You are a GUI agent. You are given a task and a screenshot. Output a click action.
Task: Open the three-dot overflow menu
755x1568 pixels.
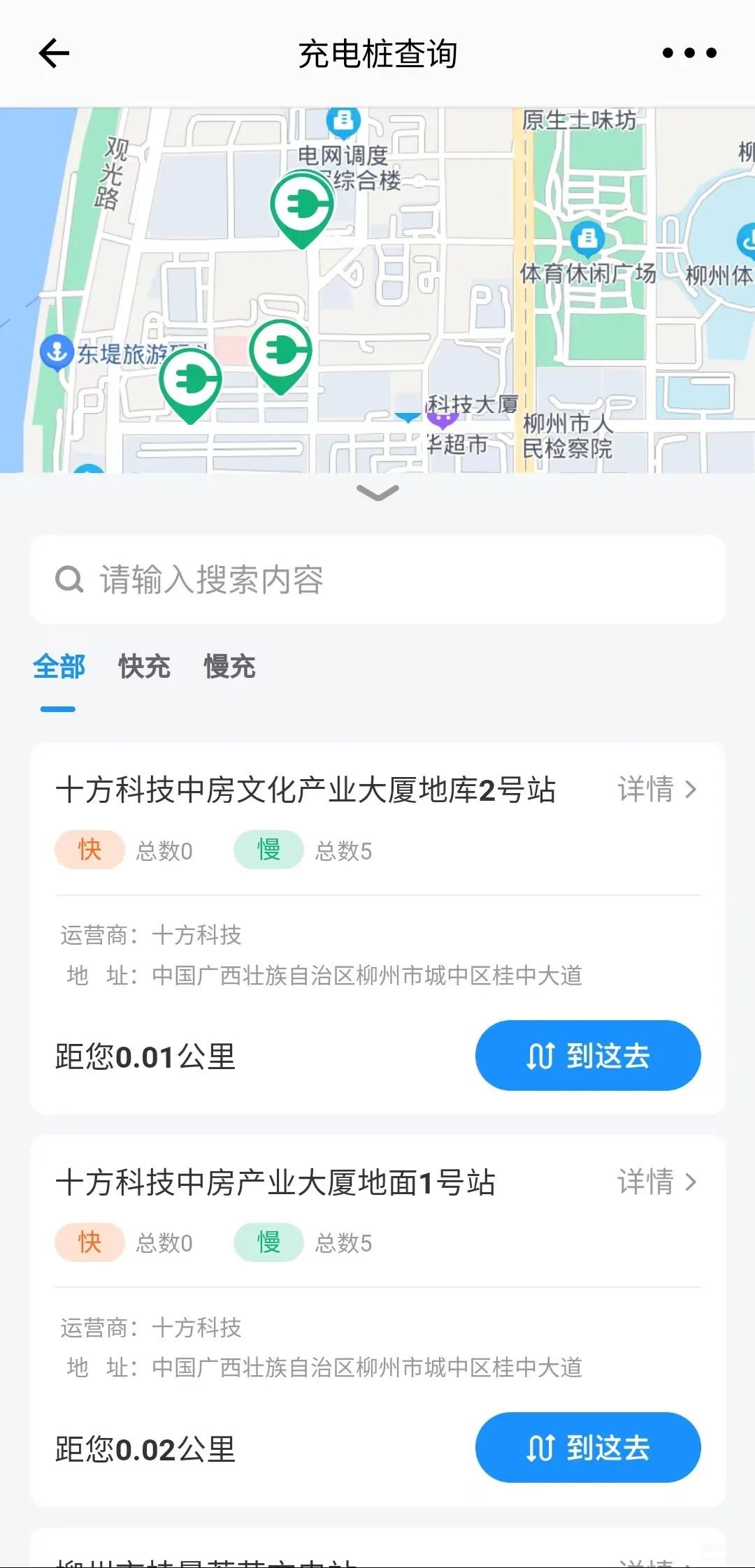coord(689,53)
